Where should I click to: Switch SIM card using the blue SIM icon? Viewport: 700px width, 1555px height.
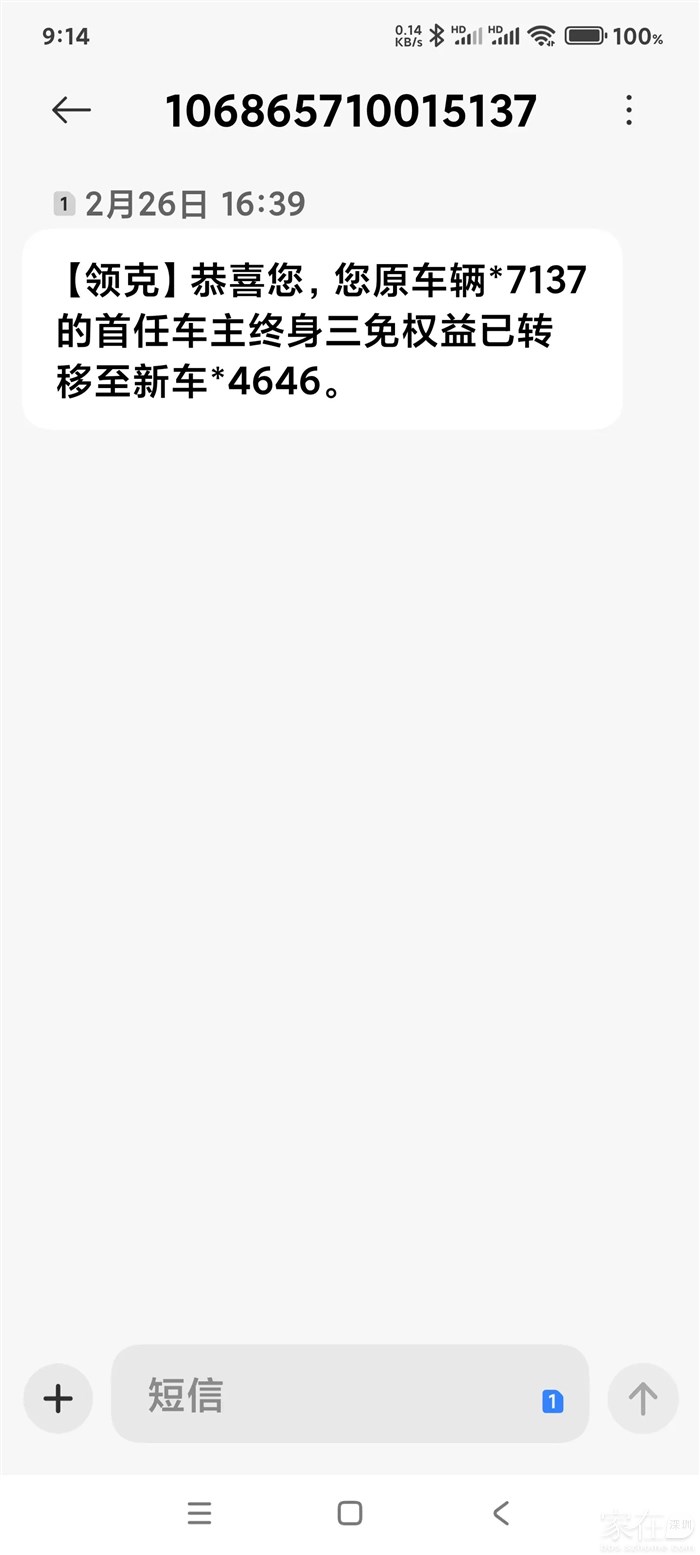(x=552, y=1401)
